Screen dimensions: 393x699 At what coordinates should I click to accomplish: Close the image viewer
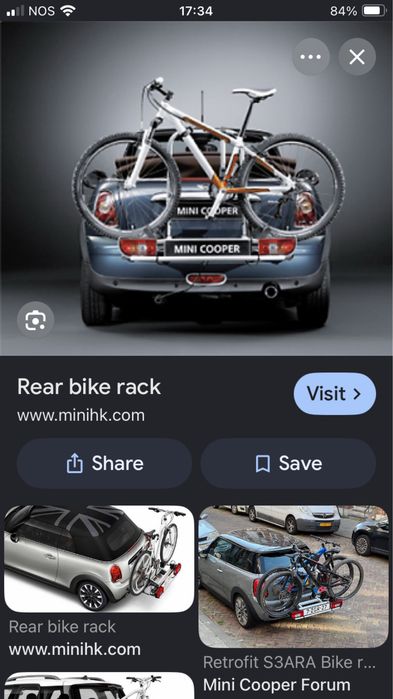tap(357, 57)
